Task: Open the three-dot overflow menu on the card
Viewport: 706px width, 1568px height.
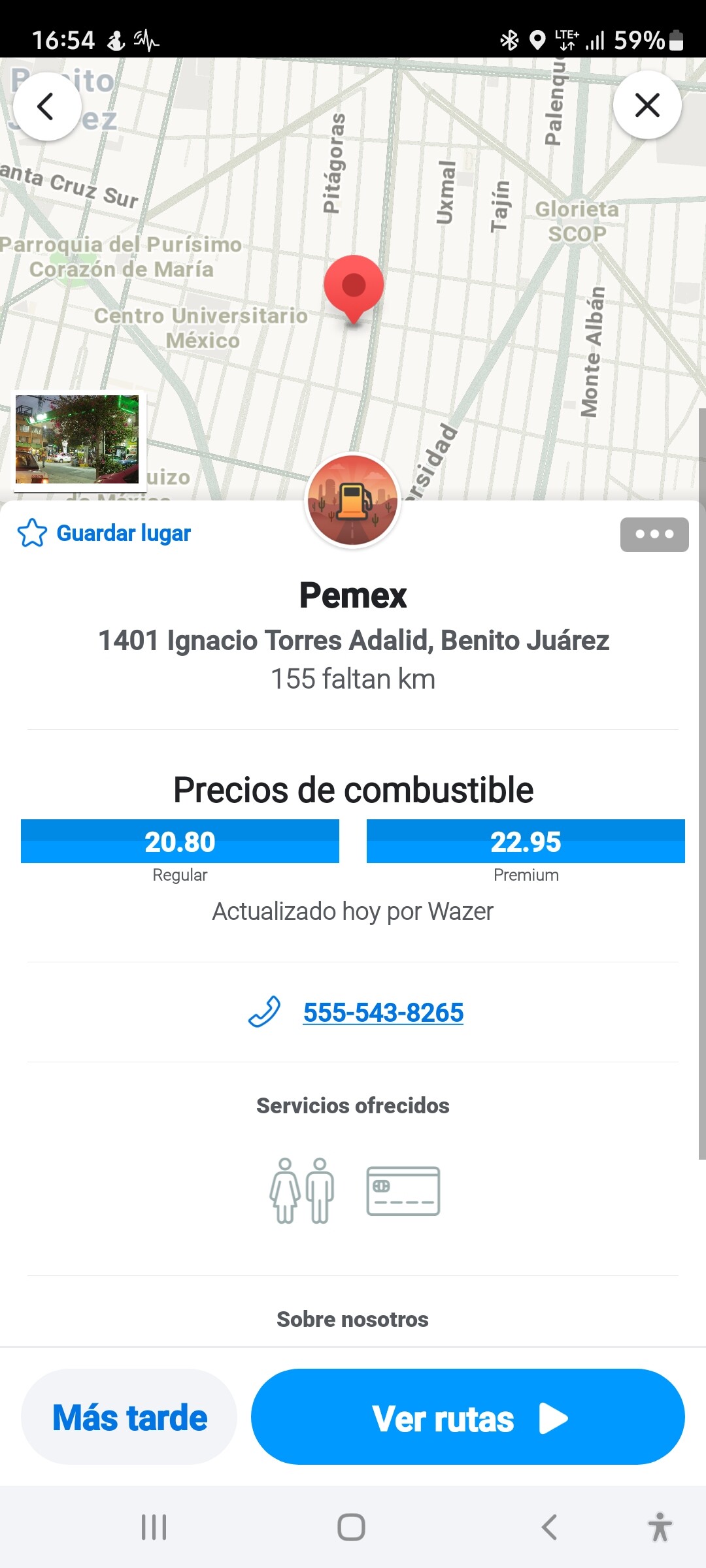Action: click(654, 534)
